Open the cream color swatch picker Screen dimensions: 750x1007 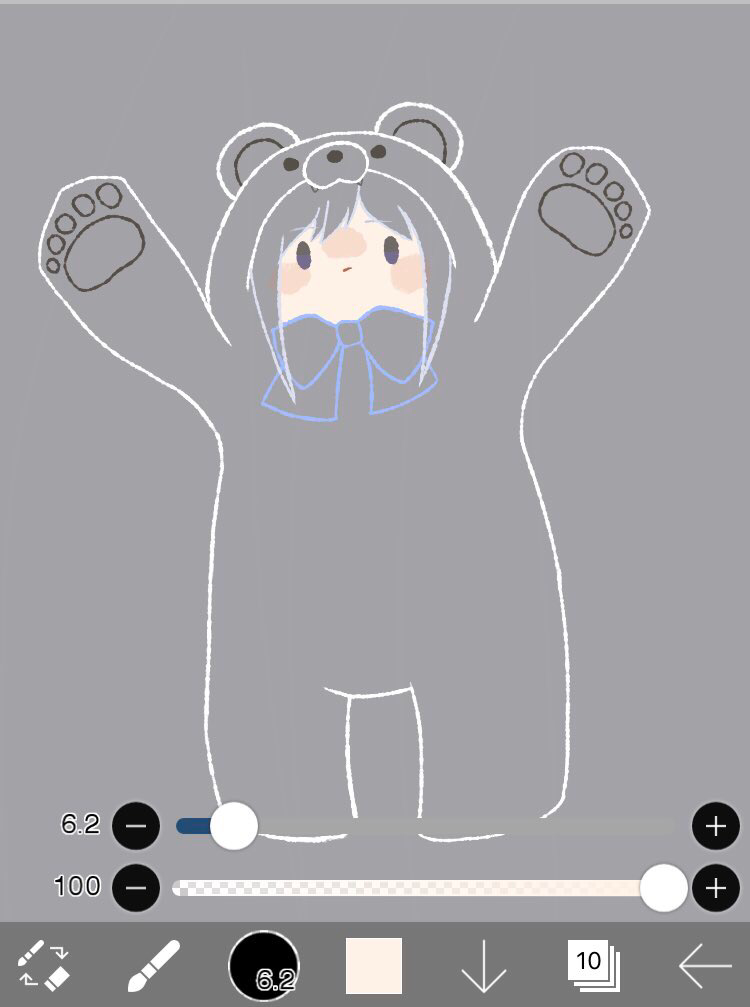374,966
